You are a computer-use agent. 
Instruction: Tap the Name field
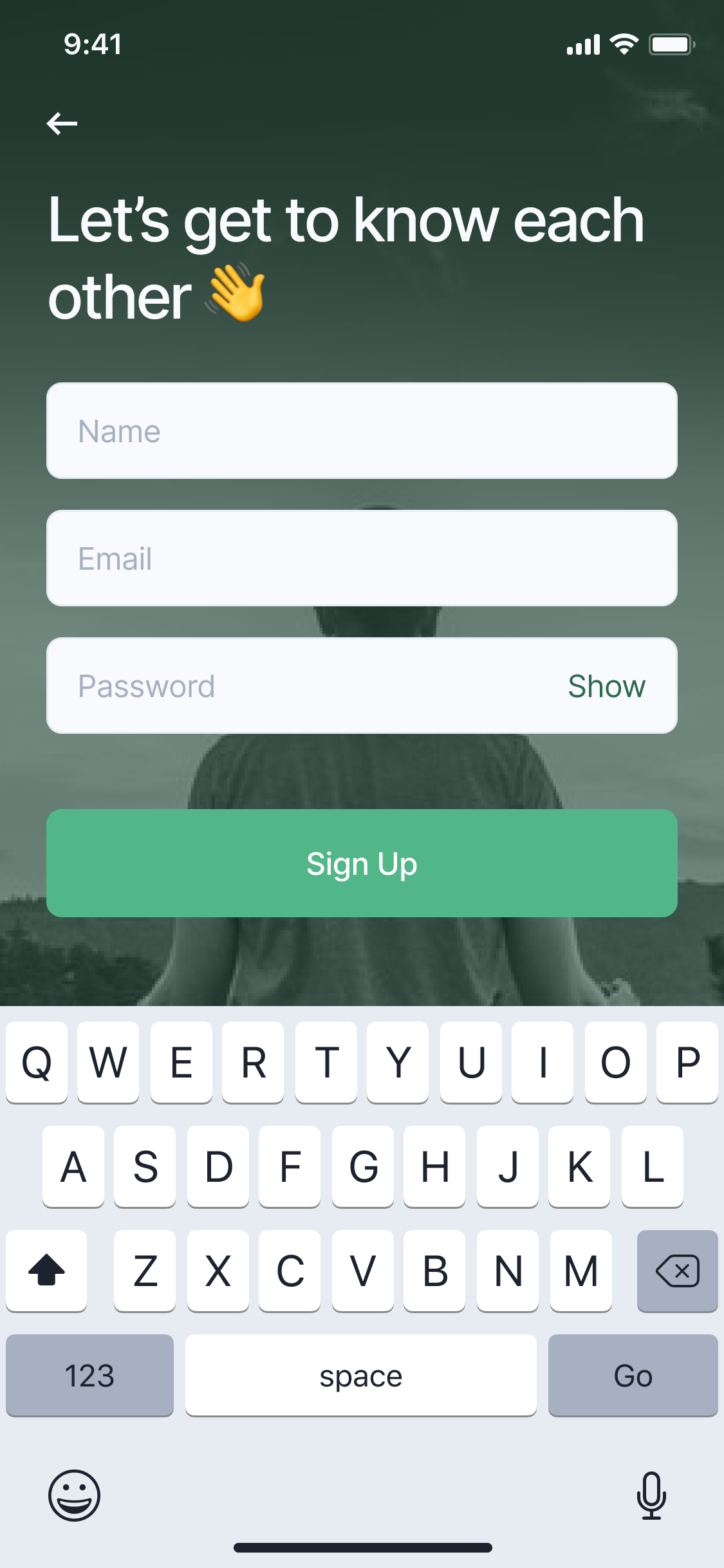(x=362, y=431)
